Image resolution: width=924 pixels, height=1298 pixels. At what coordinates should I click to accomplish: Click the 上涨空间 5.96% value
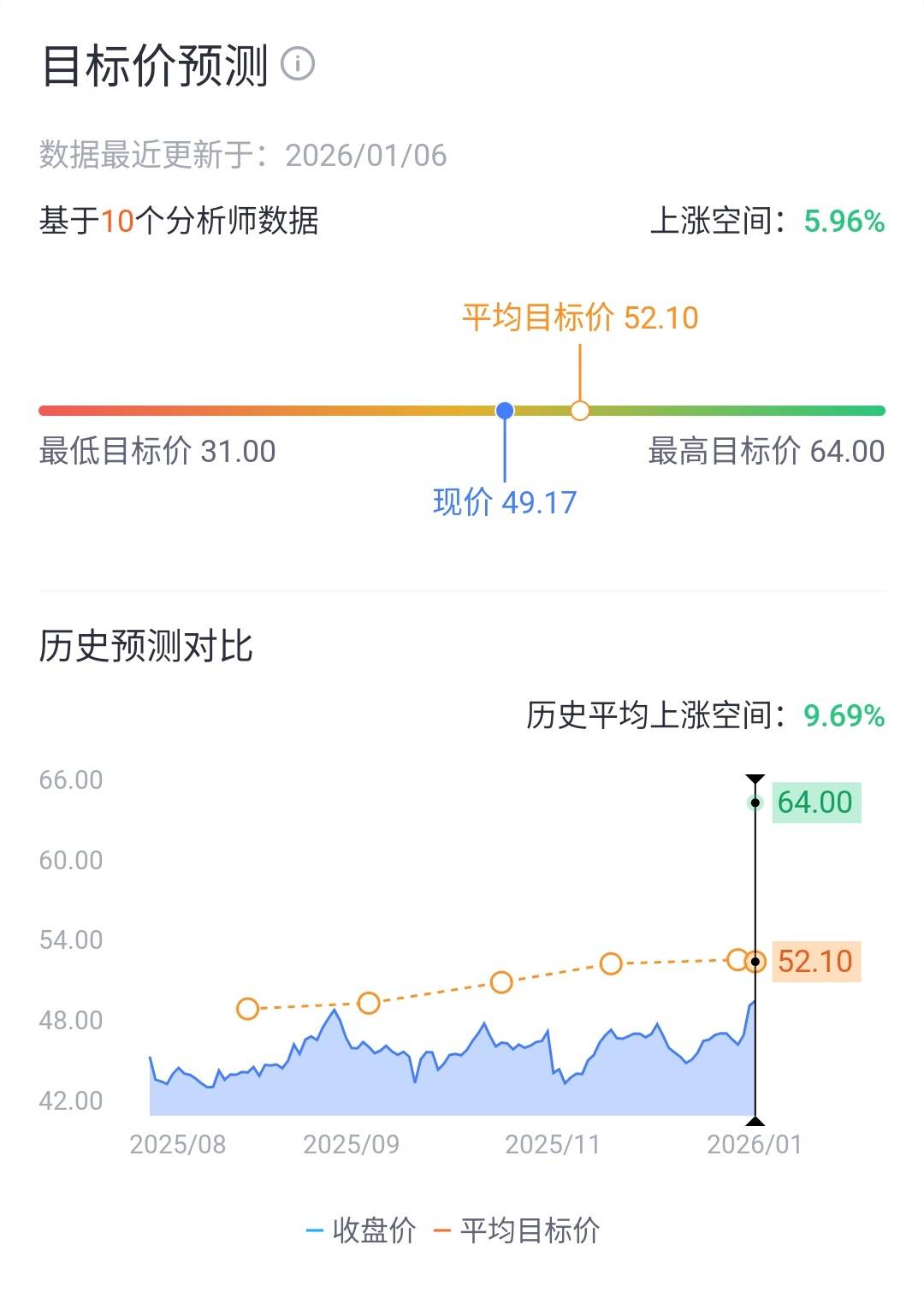(x=844, y=219)
